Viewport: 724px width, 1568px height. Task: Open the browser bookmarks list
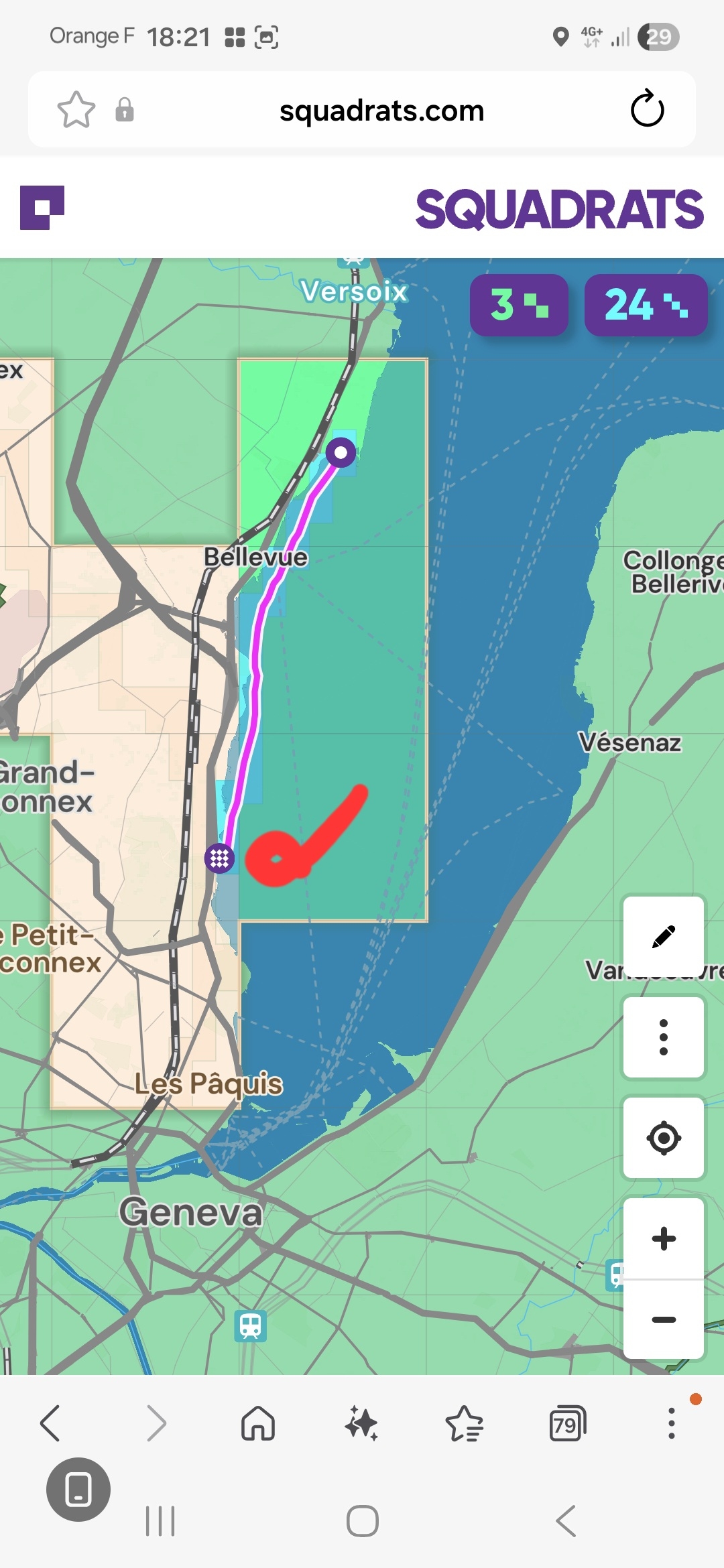click(465, 1423)
